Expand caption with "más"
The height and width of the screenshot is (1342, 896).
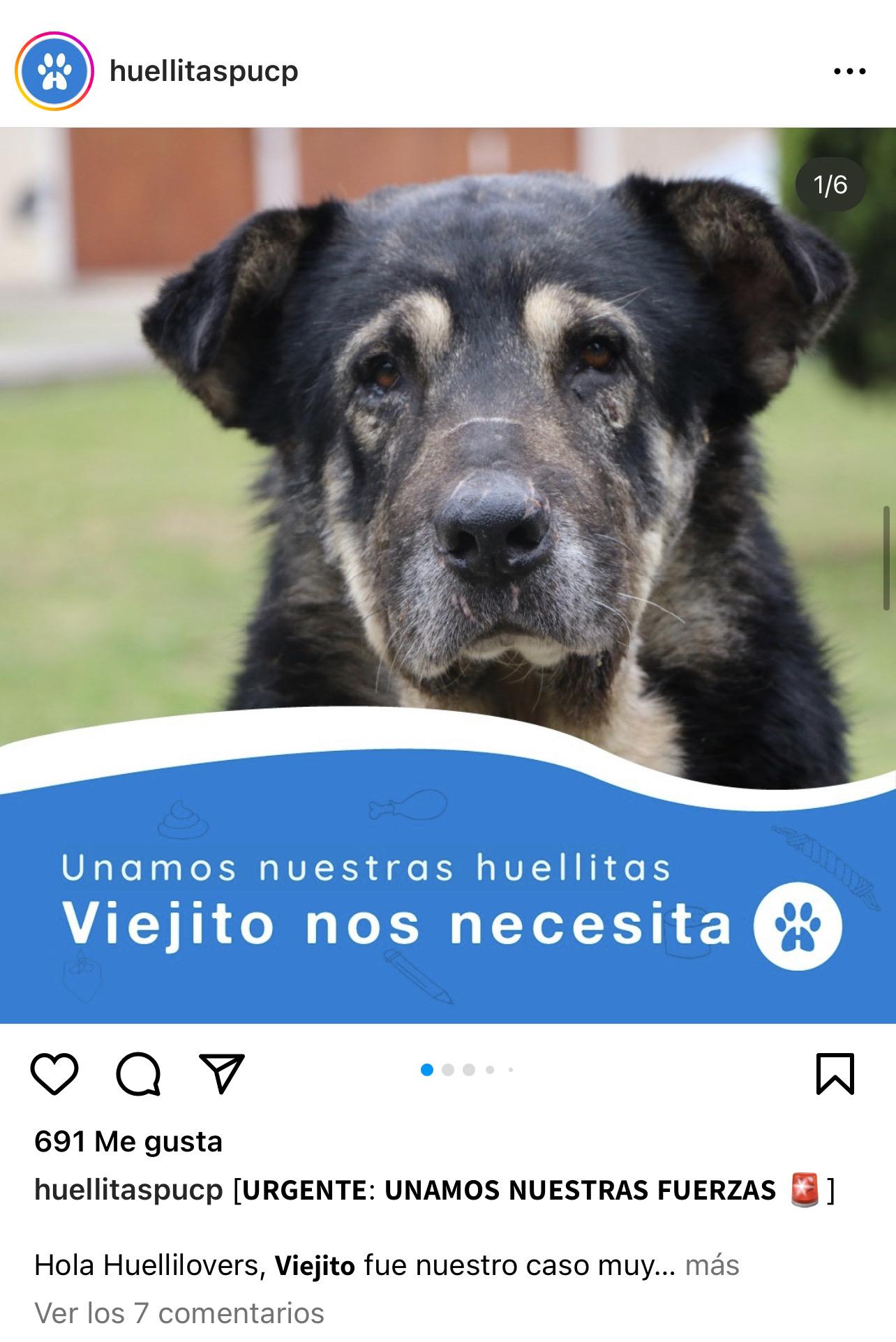tap(712, 1265)
